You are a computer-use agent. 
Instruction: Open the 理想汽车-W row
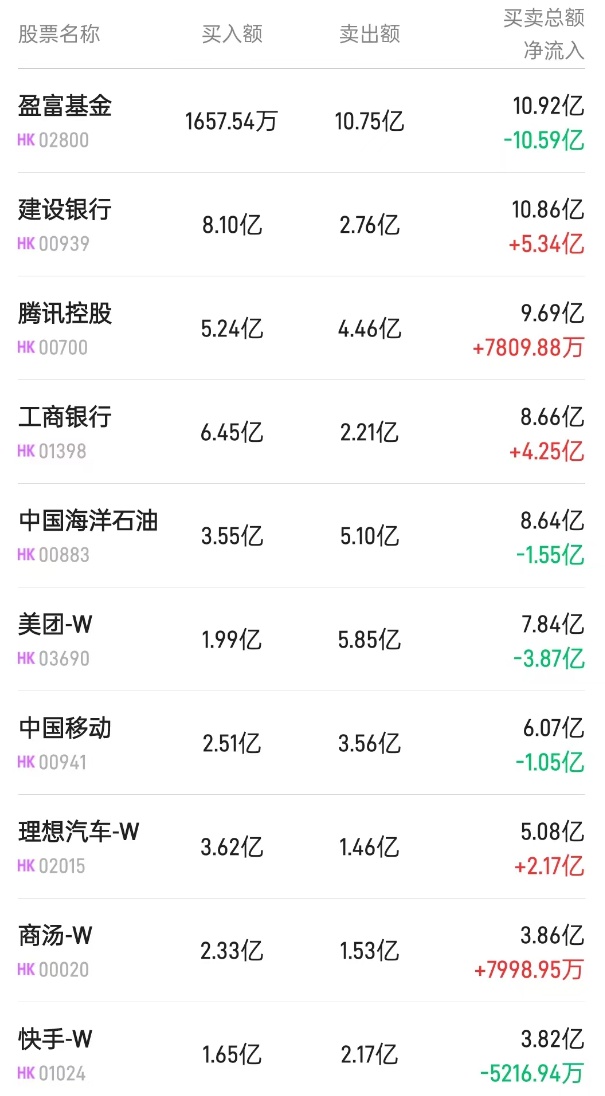point(79,832)
